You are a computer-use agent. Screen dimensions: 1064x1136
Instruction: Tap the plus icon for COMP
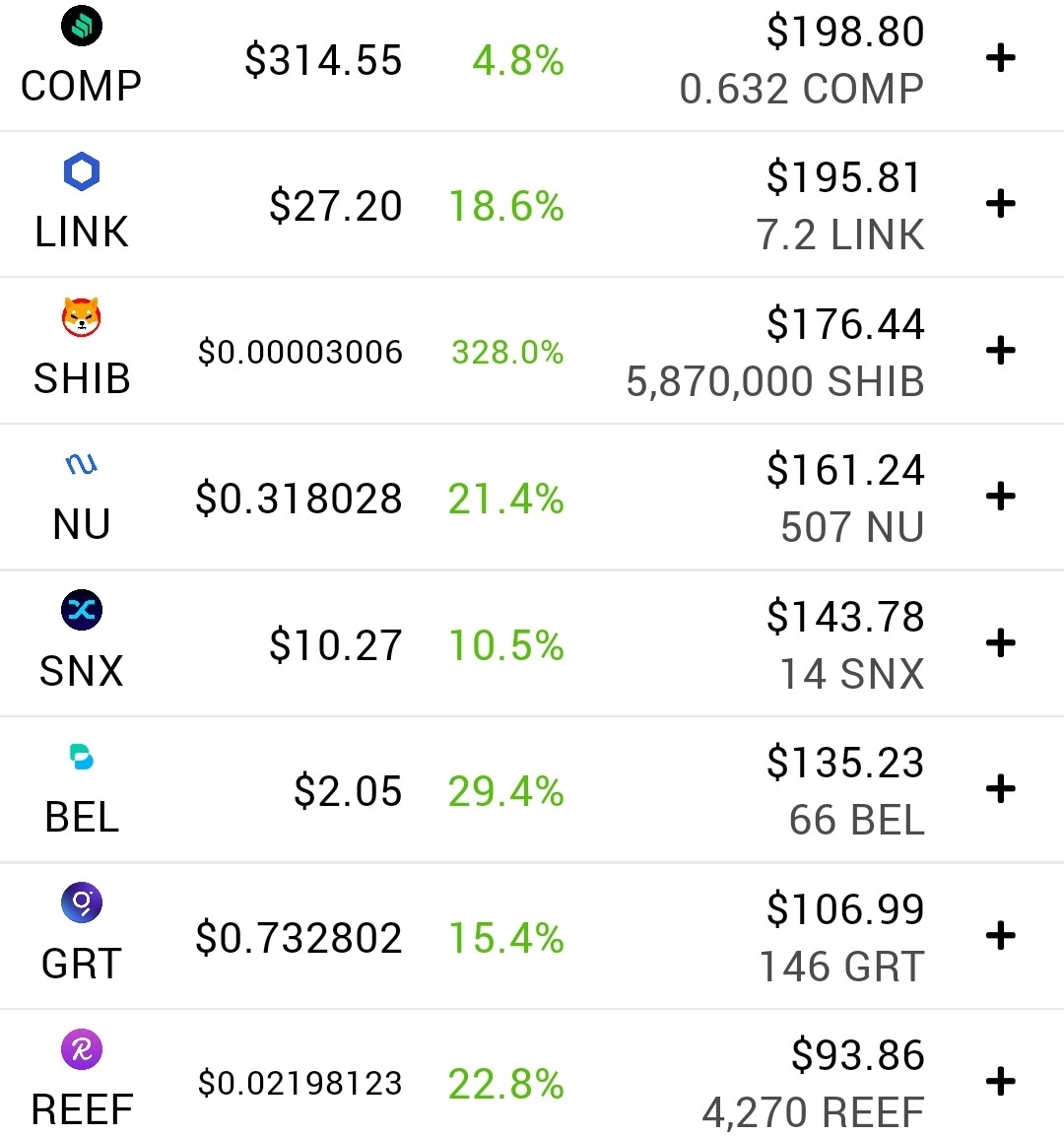(1000, 58)
